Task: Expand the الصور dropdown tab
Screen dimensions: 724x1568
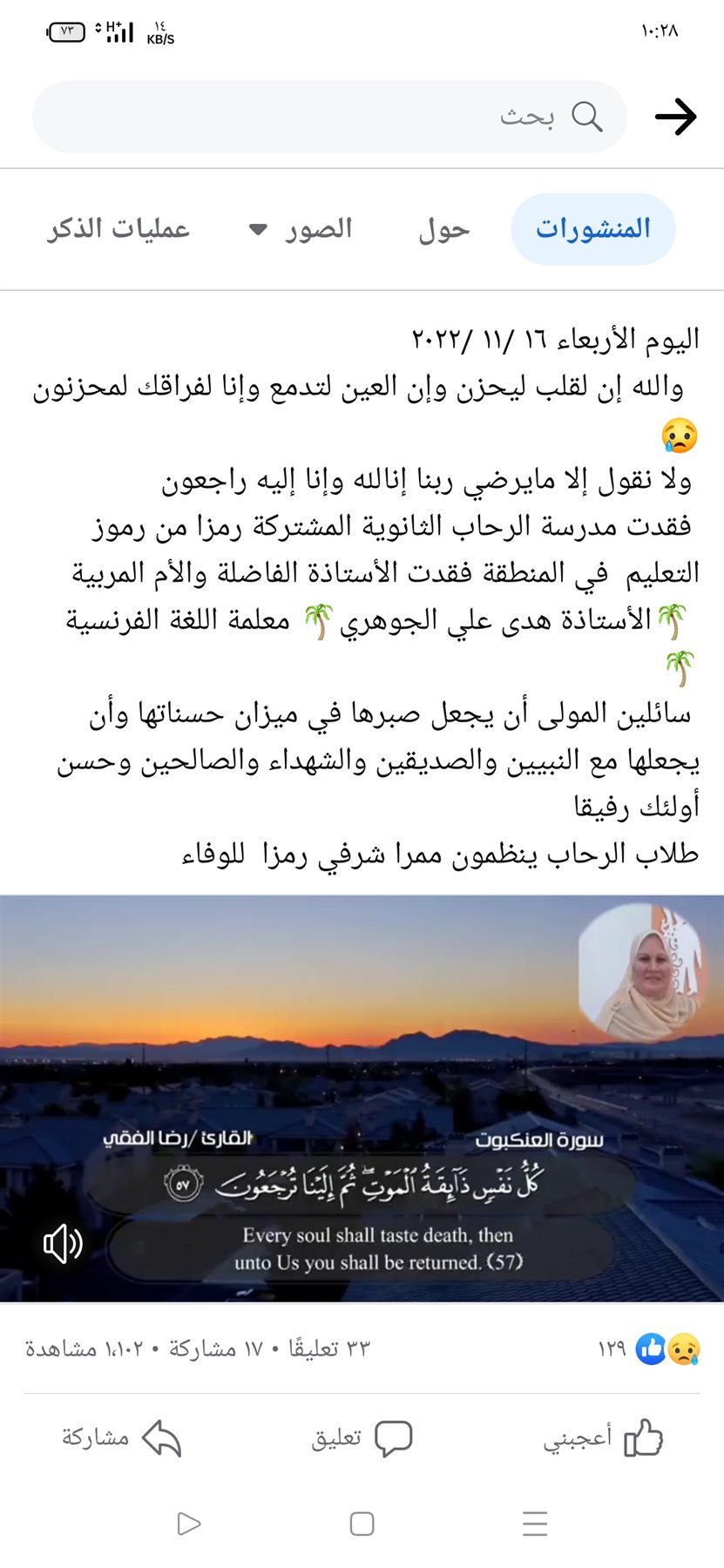Action: pos(301,230)
